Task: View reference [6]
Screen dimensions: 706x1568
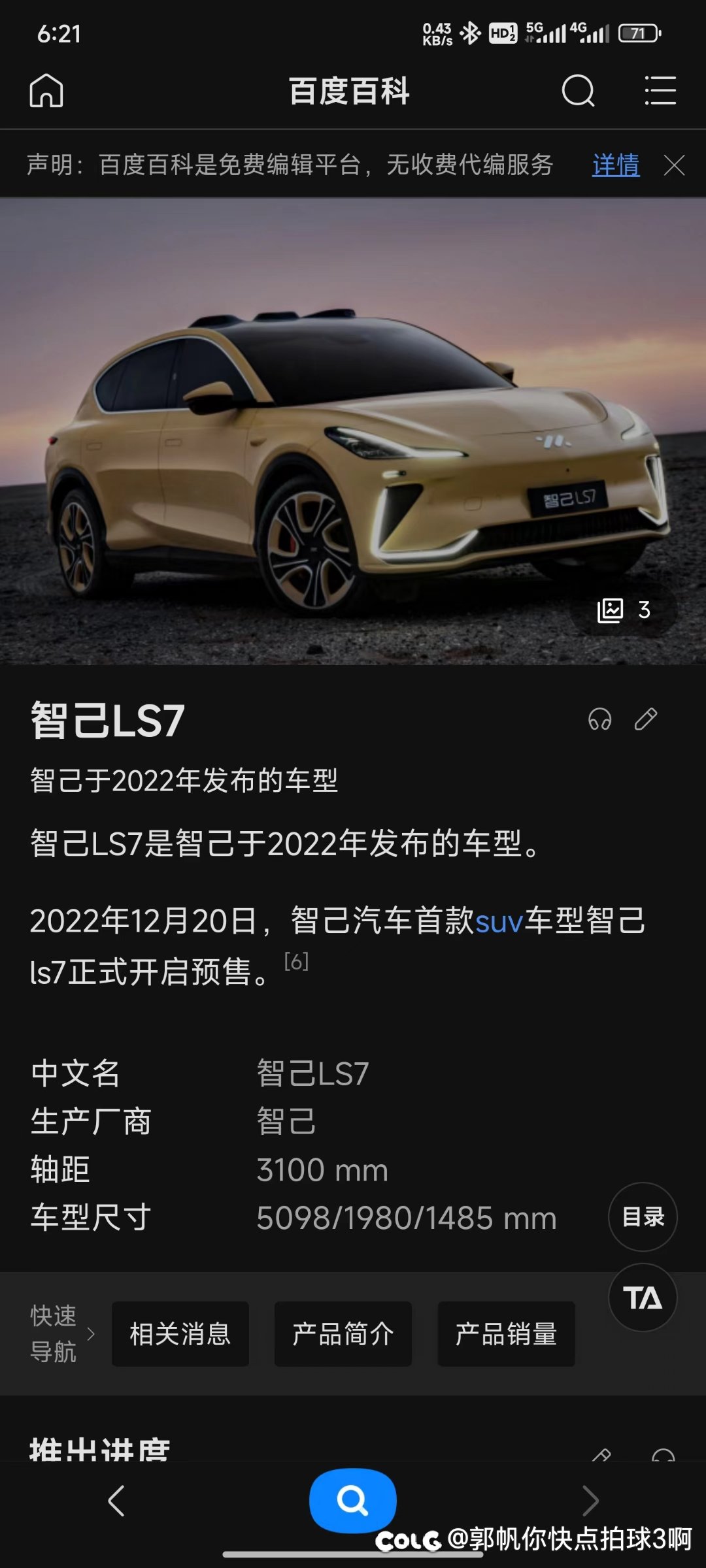Action: [x=296, y=962]
